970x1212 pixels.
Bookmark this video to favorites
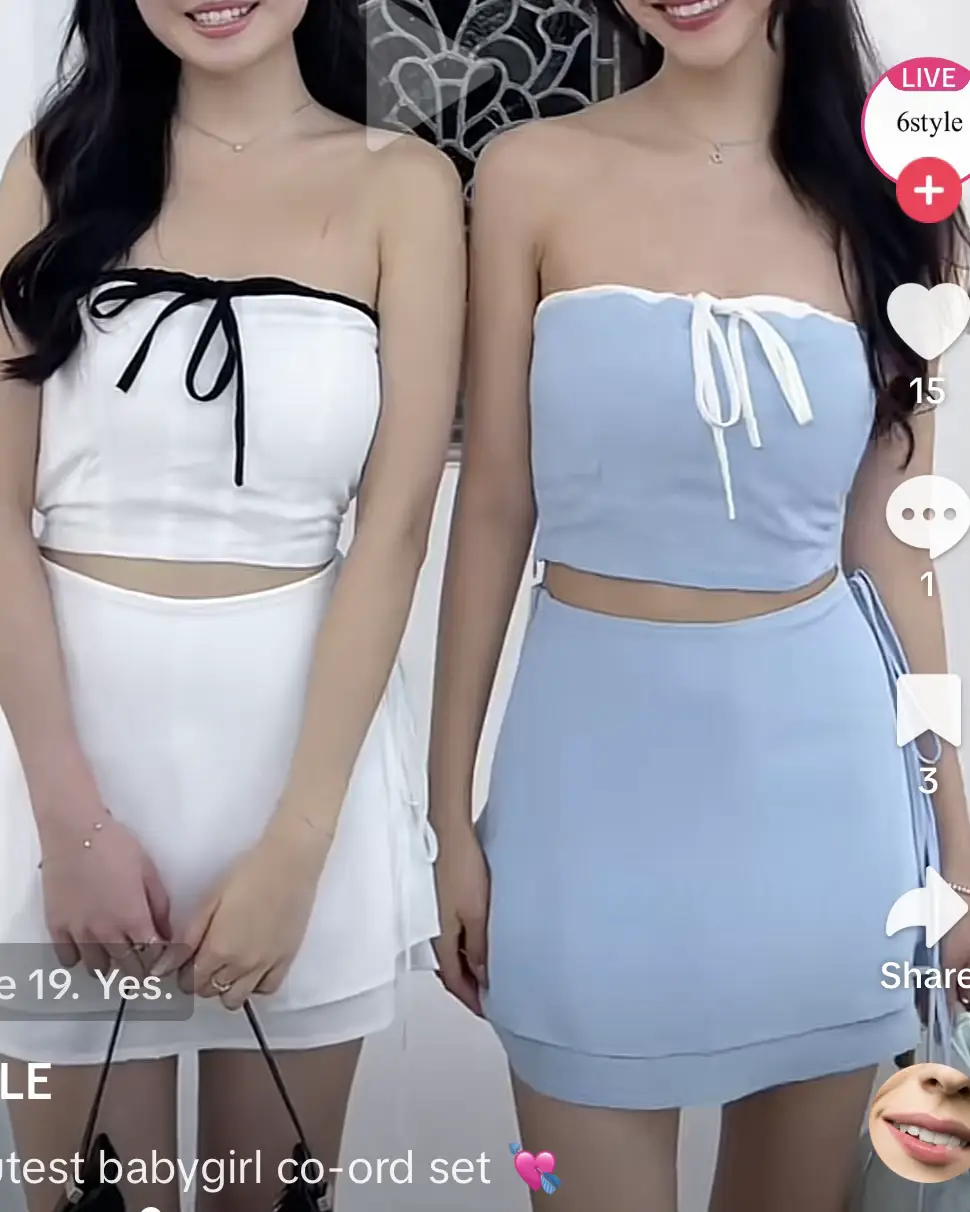(x=929, y=710)
